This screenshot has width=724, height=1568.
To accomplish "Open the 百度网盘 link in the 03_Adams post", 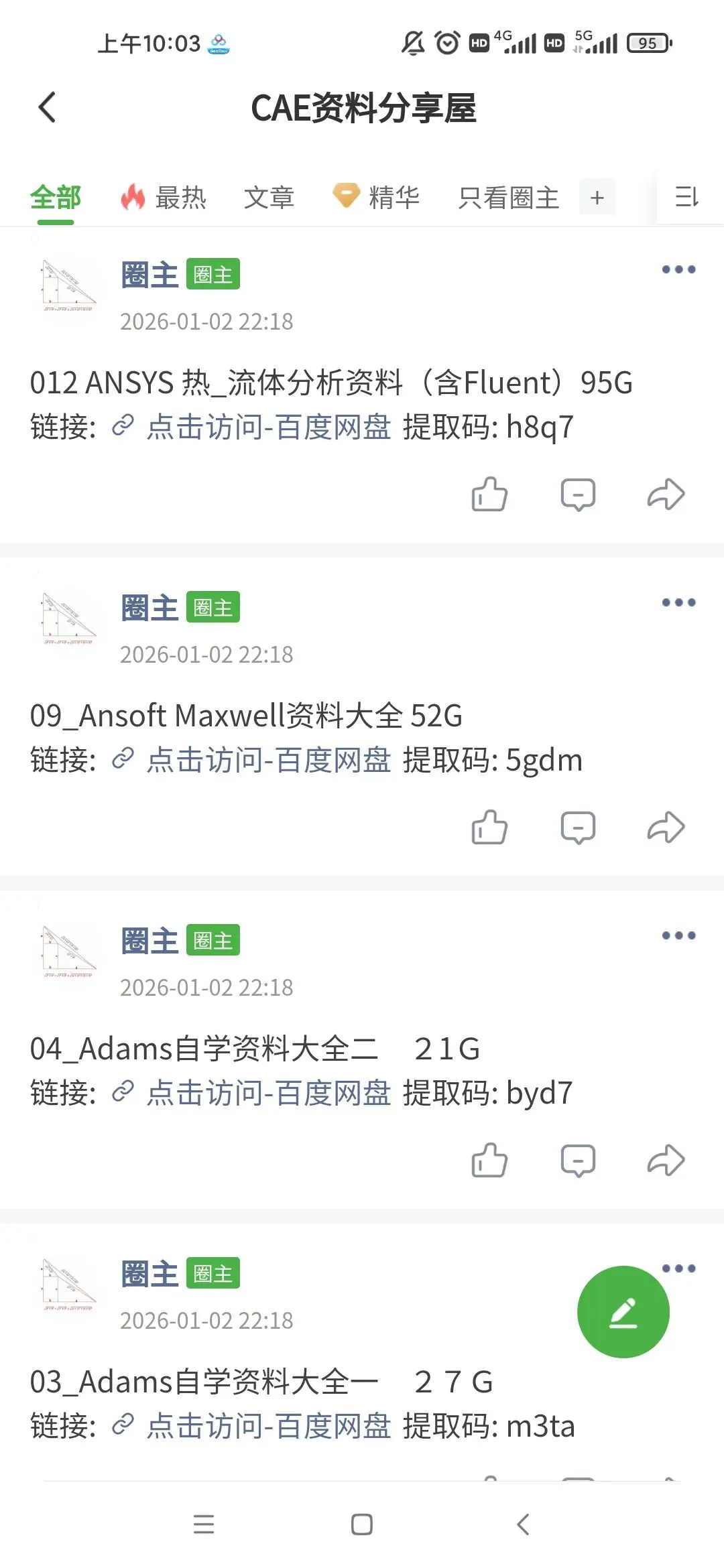I will 268,1426.
